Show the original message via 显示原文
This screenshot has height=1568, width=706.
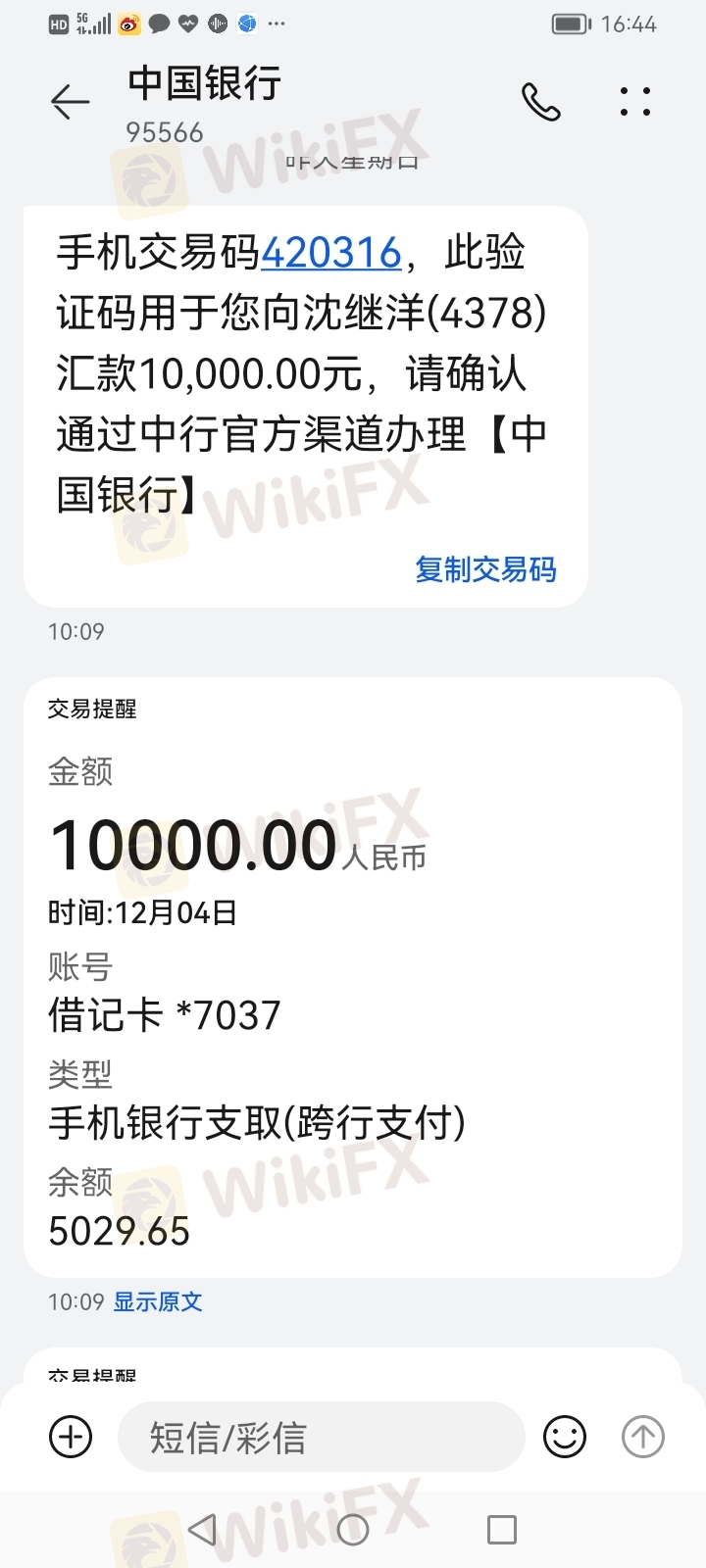[158, 1301]
